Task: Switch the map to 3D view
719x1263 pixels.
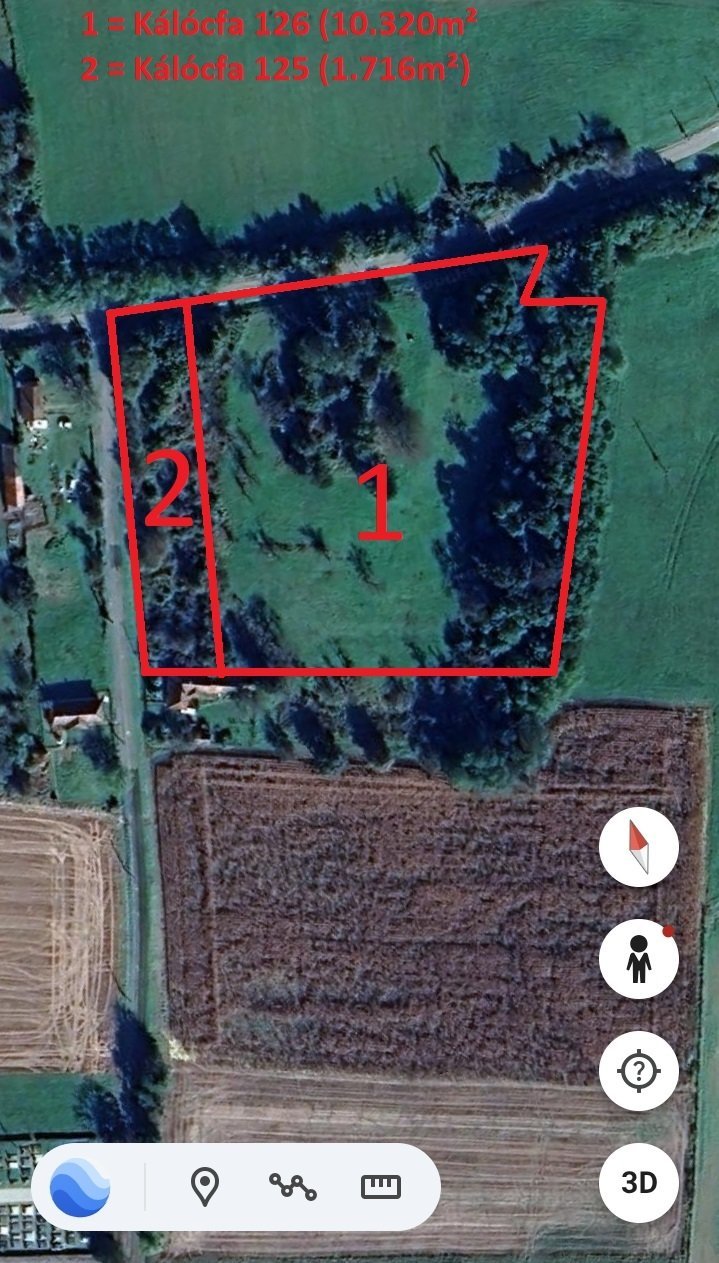Action: (x=638, y=1182)
